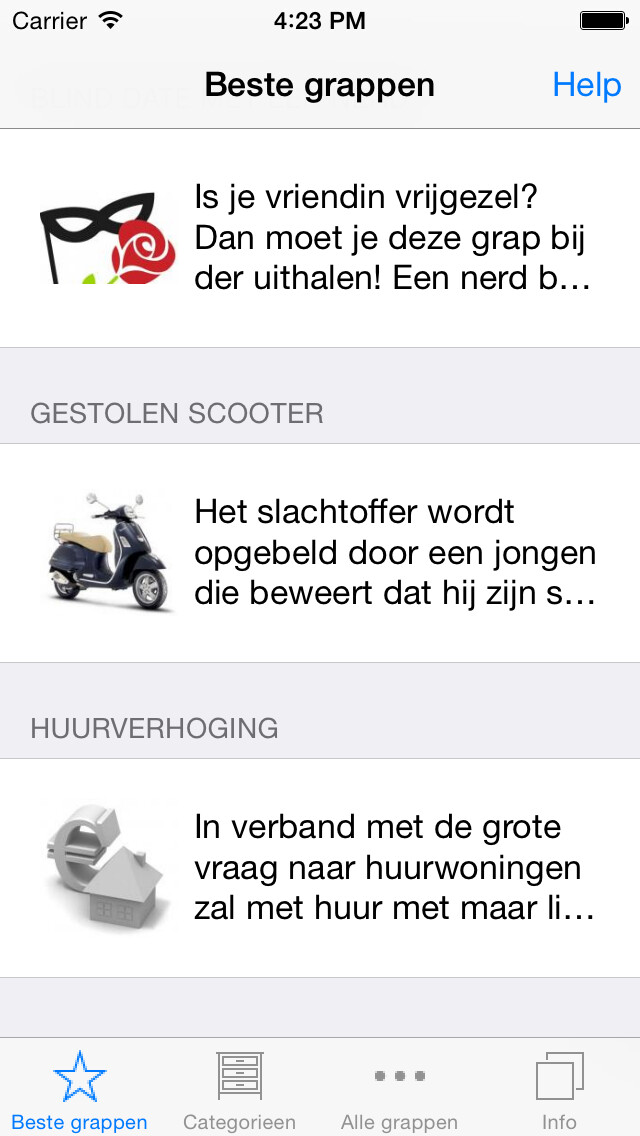Go to the Info tab
The width and height of the screenshot is (640, 1136).
coord(559,1090)
